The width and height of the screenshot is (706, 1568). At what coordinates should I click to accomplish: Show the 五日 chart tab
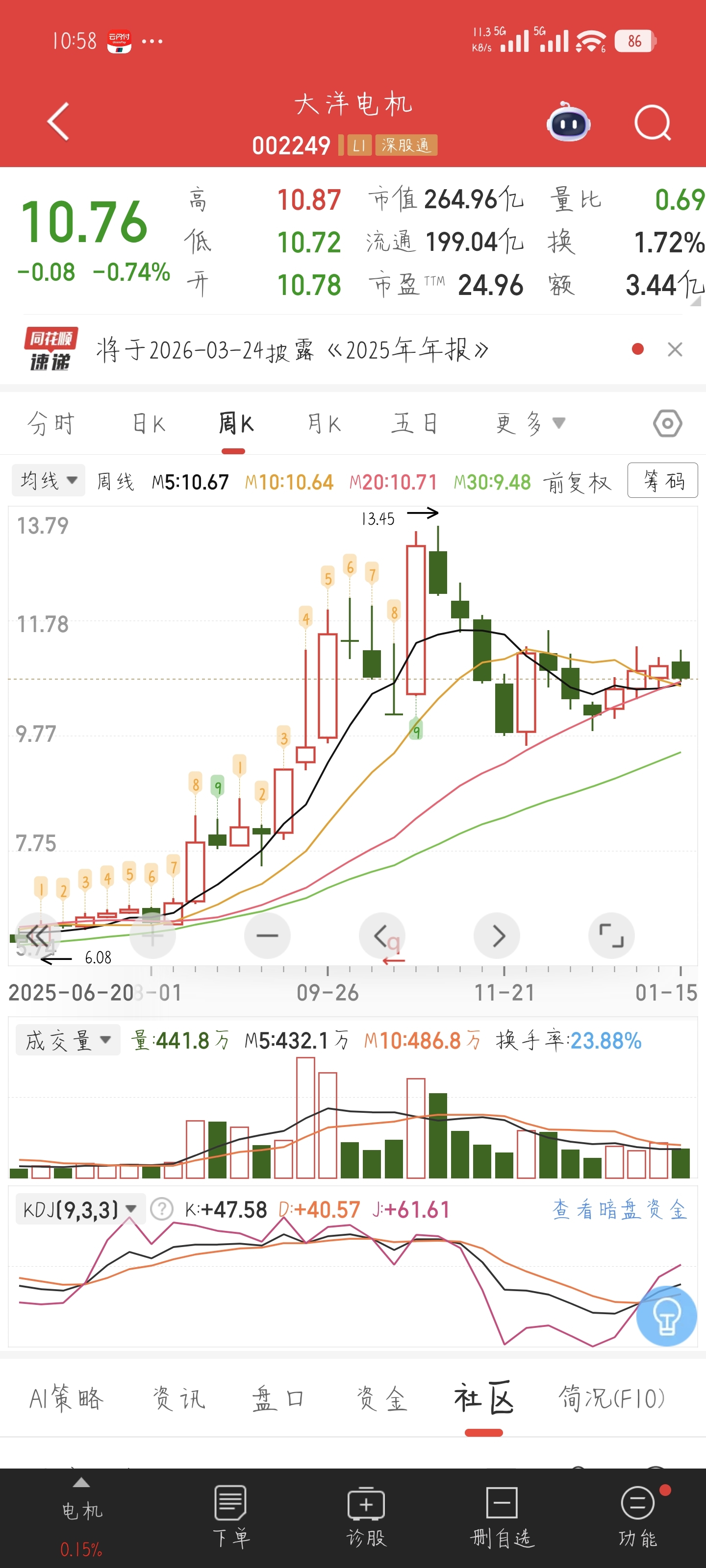414,423
